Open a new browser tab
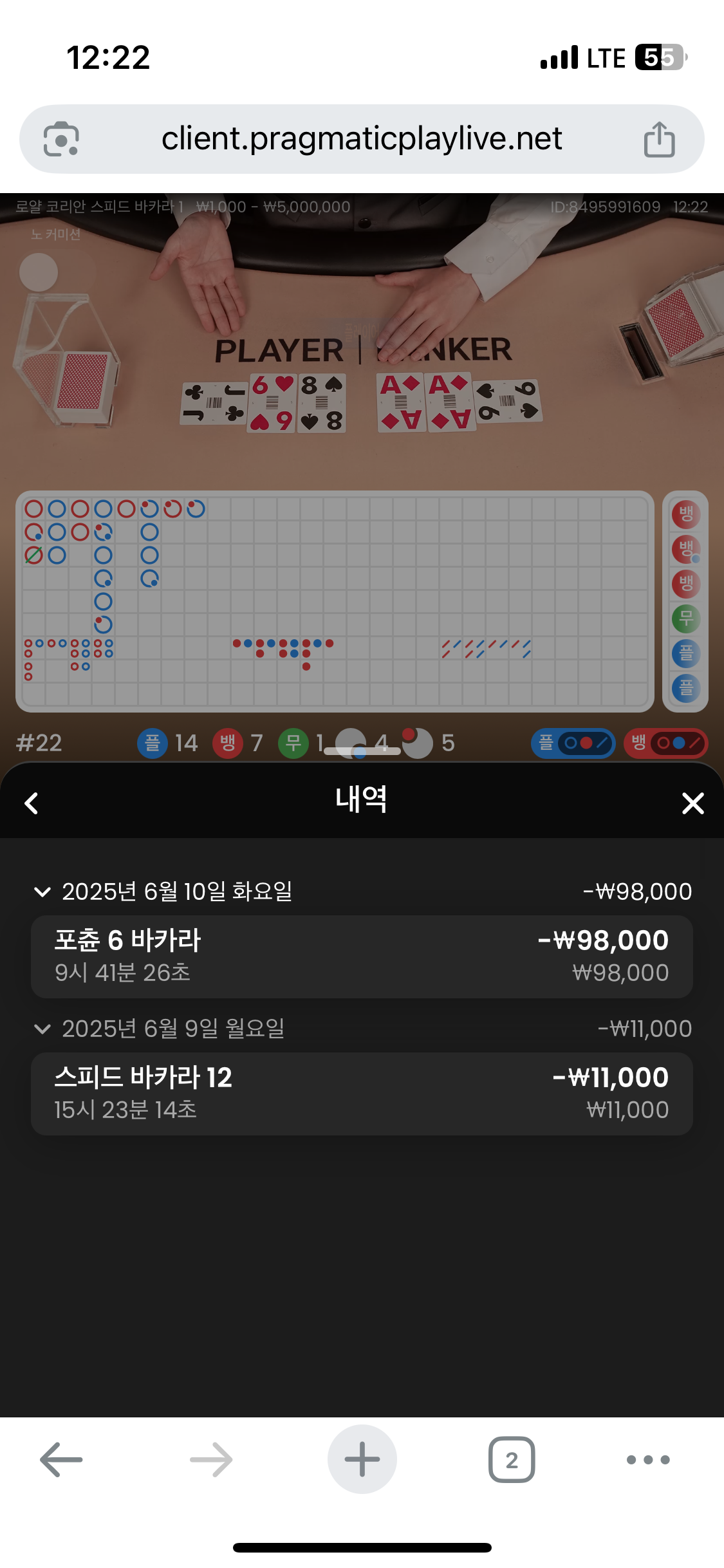The image size is (724, 1568). point(362,1459)
